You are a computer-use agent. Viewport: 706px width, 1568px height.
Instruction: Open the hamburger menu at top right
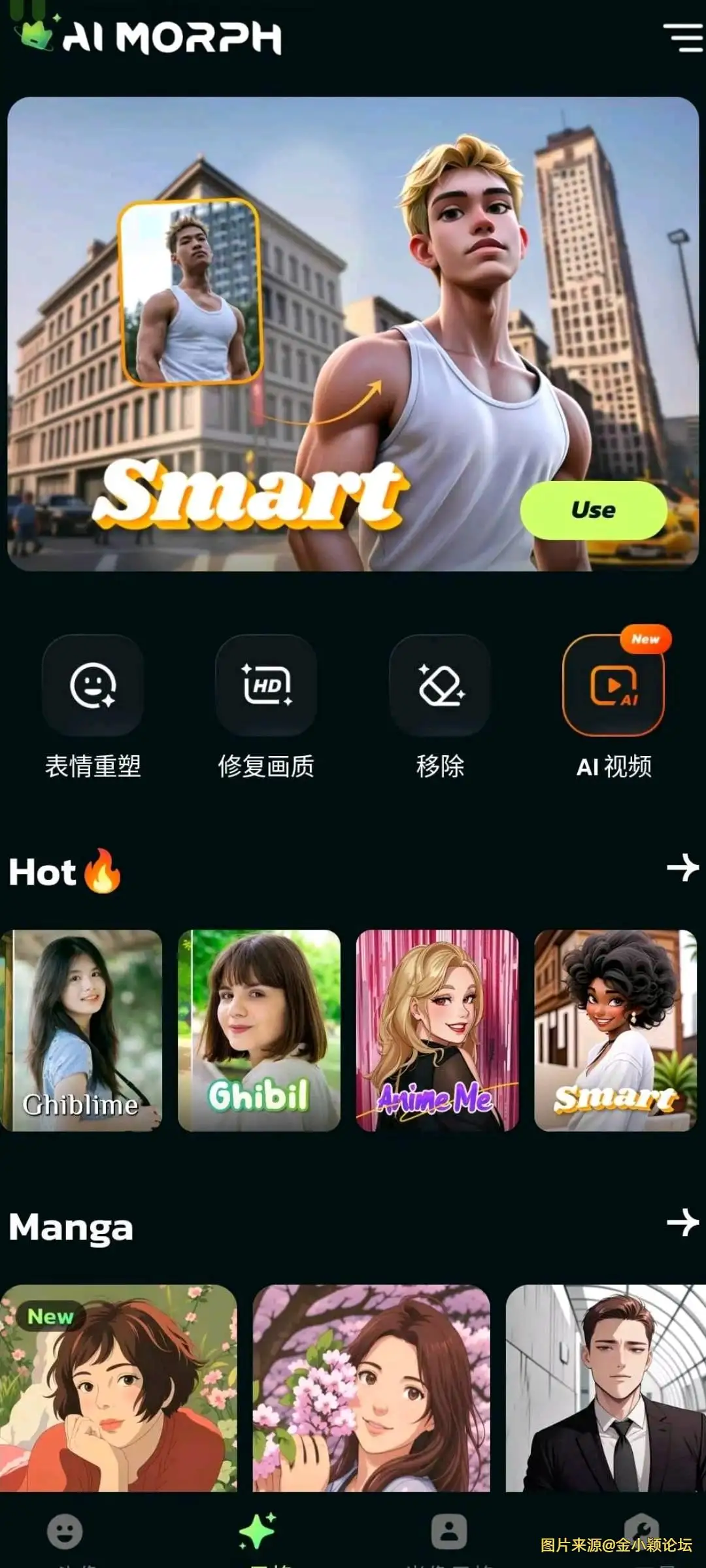tap(682, 37)
